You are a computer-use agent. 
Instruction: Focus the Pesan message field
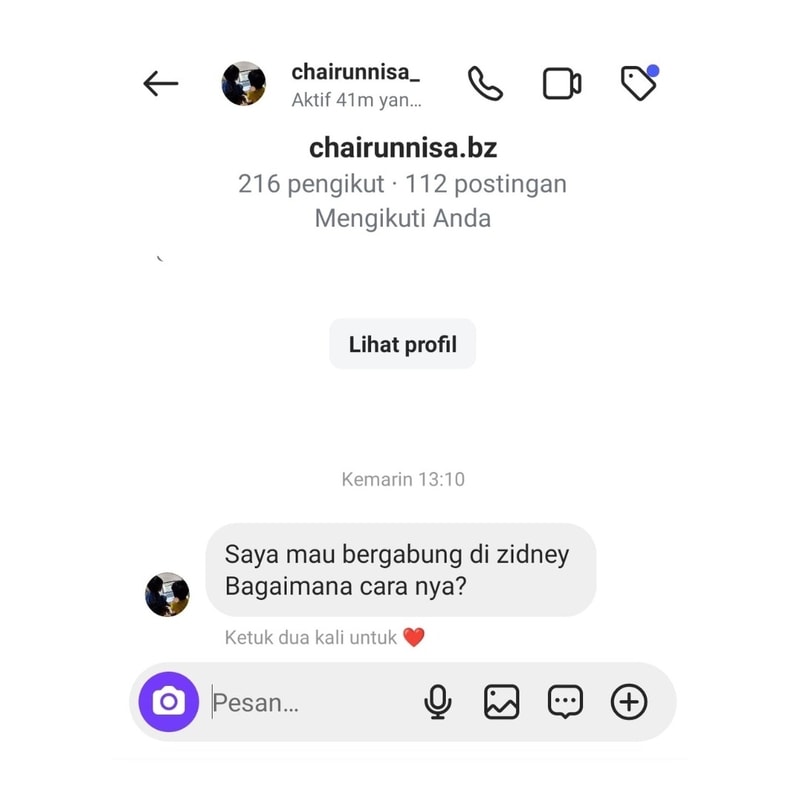300,703
